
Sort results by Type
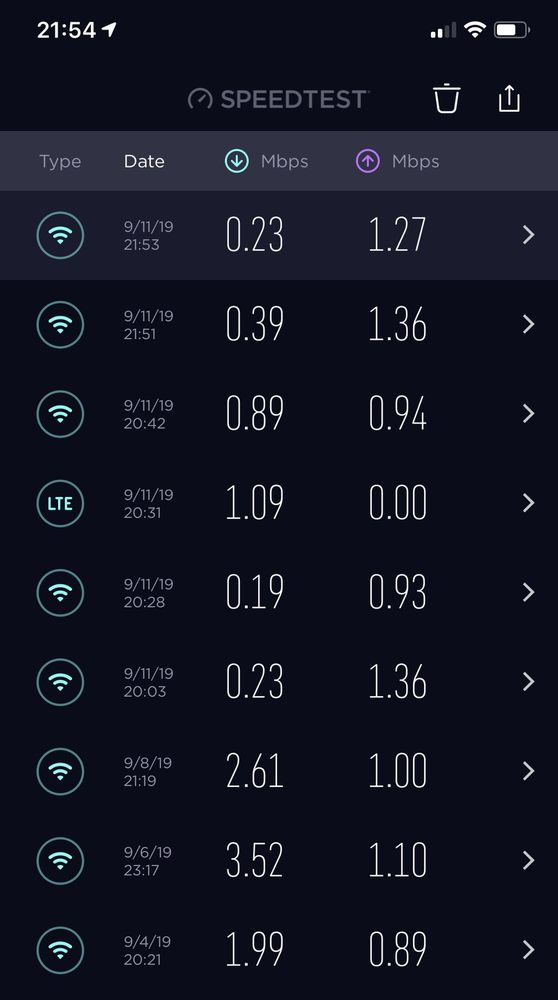(x=60, y=161)
